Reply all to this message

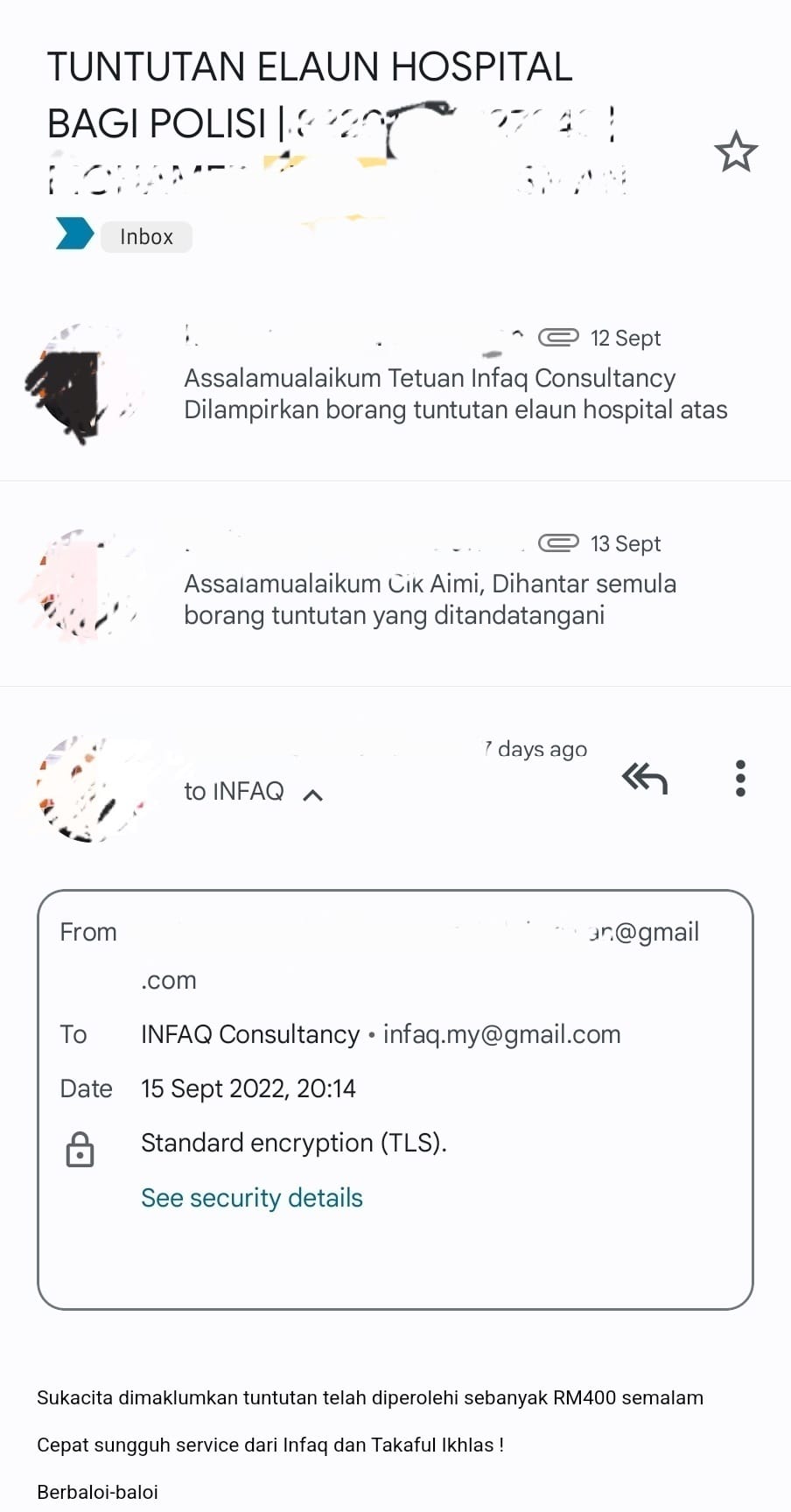pyautogui.click(x=644, y=777)
